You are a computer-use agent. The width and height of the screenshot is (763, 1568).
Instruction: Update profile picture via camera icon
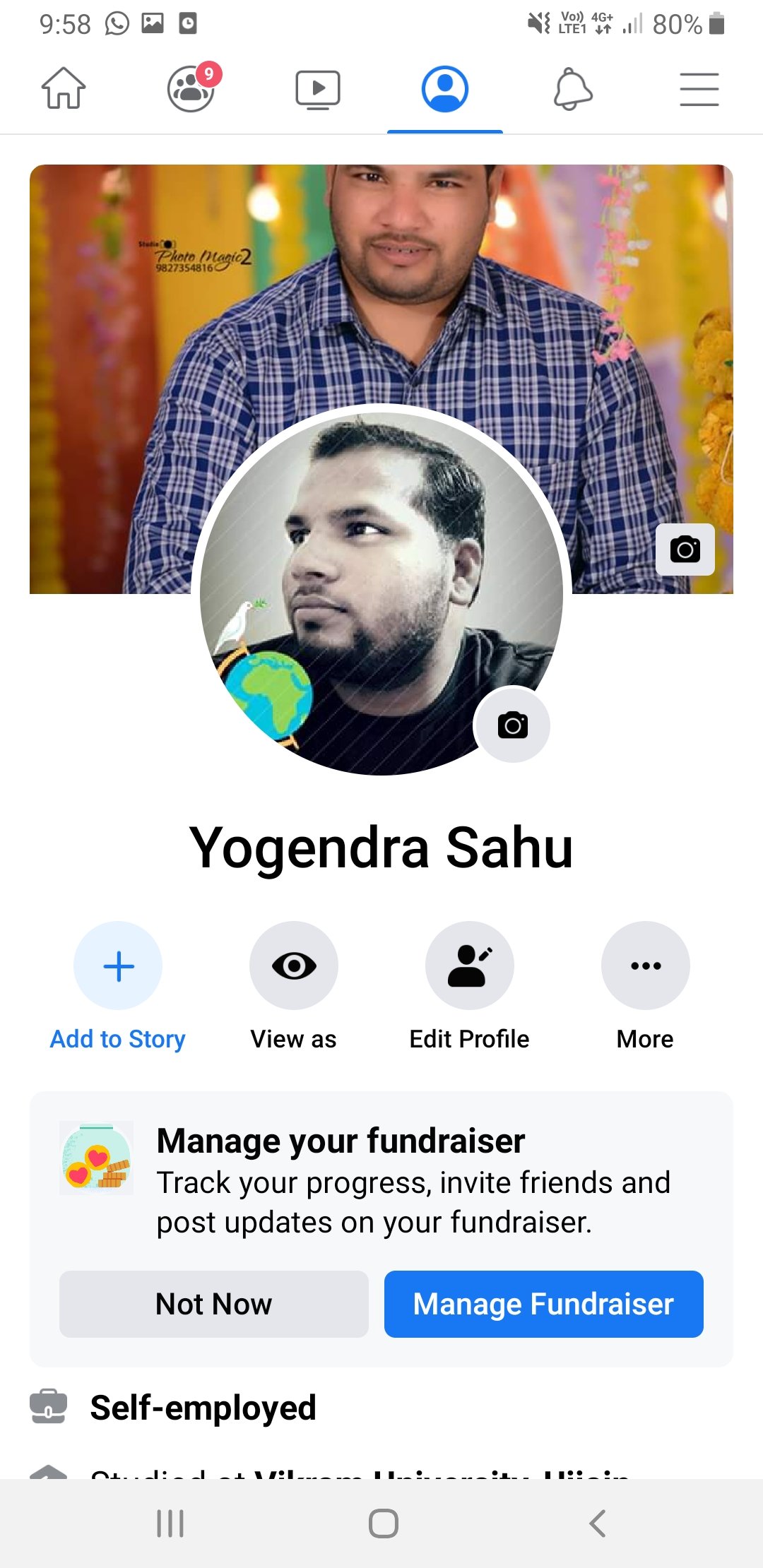(x=513, y=725)
